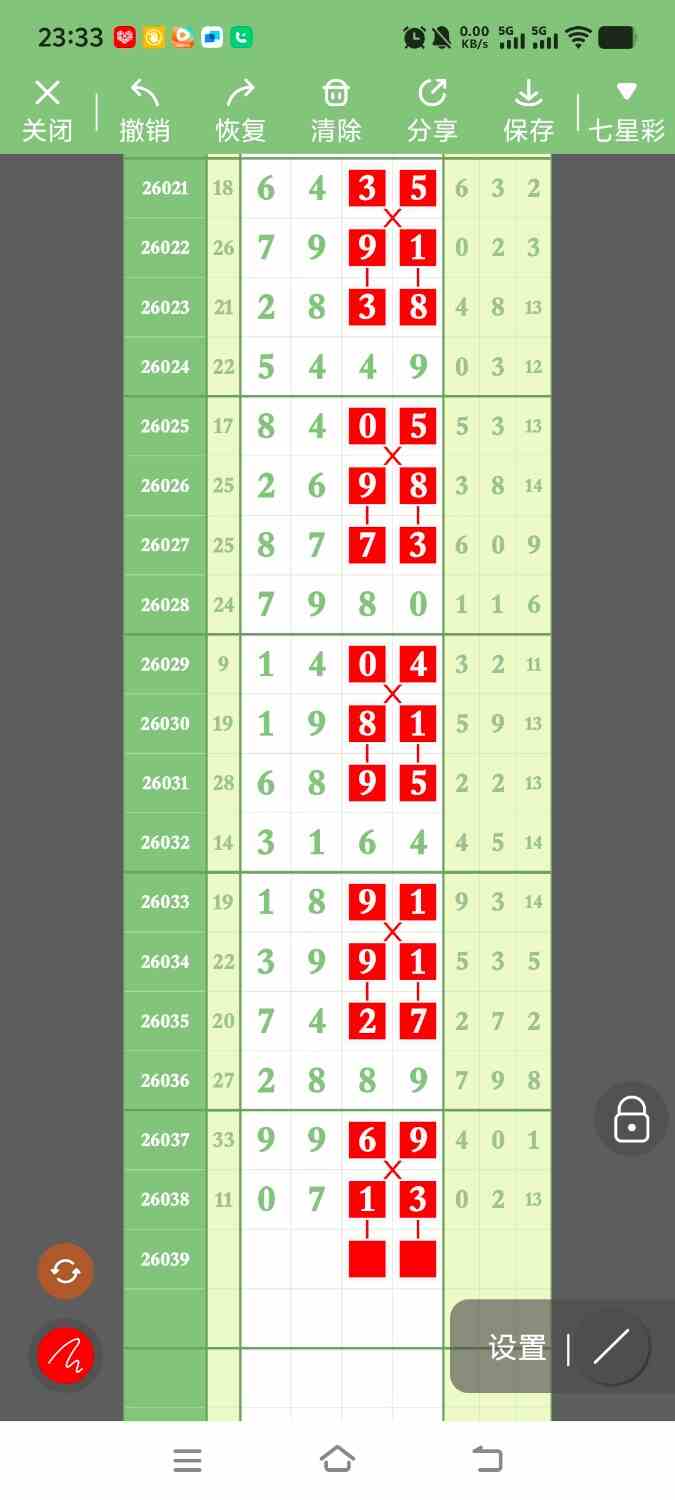
Task: Open the 七星彩 lottery type dropdown
Action: click(x=626, y=111)
